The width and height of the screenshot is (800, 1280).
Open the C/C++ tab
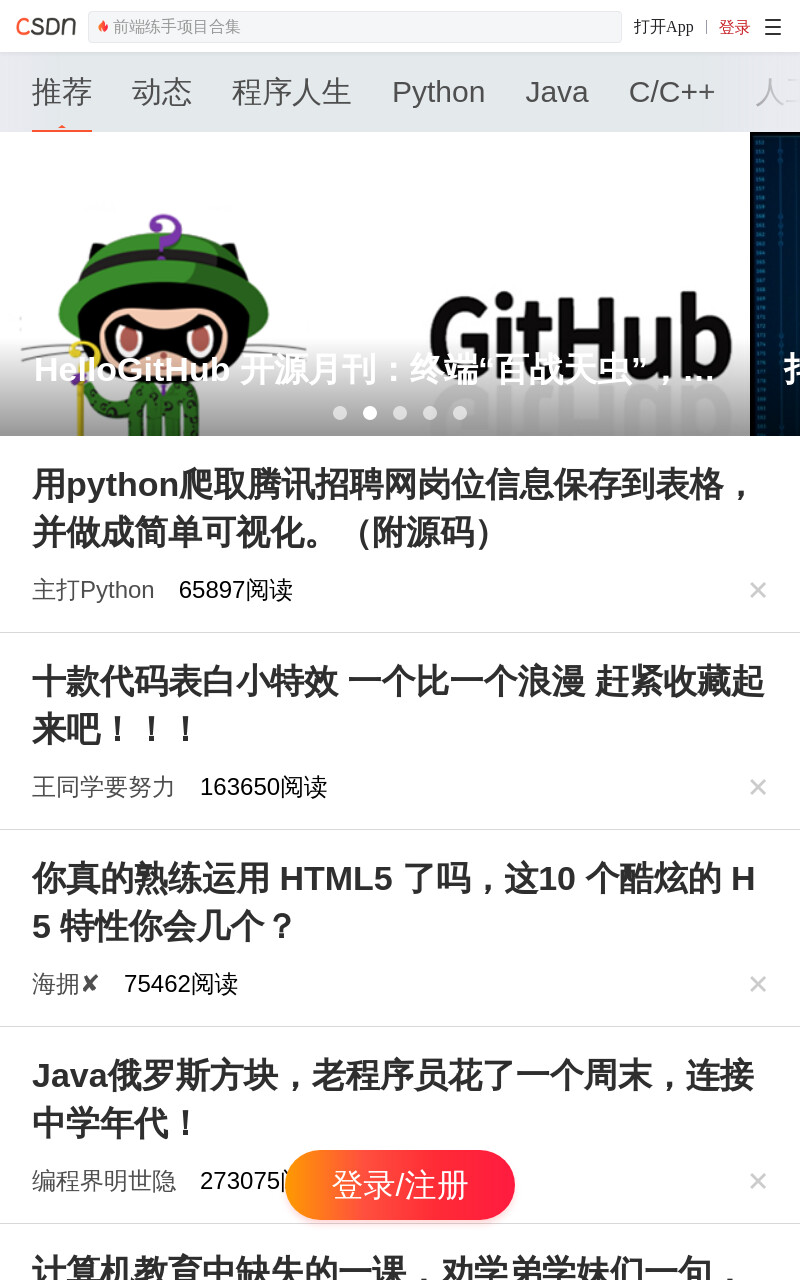coord(672,92)
